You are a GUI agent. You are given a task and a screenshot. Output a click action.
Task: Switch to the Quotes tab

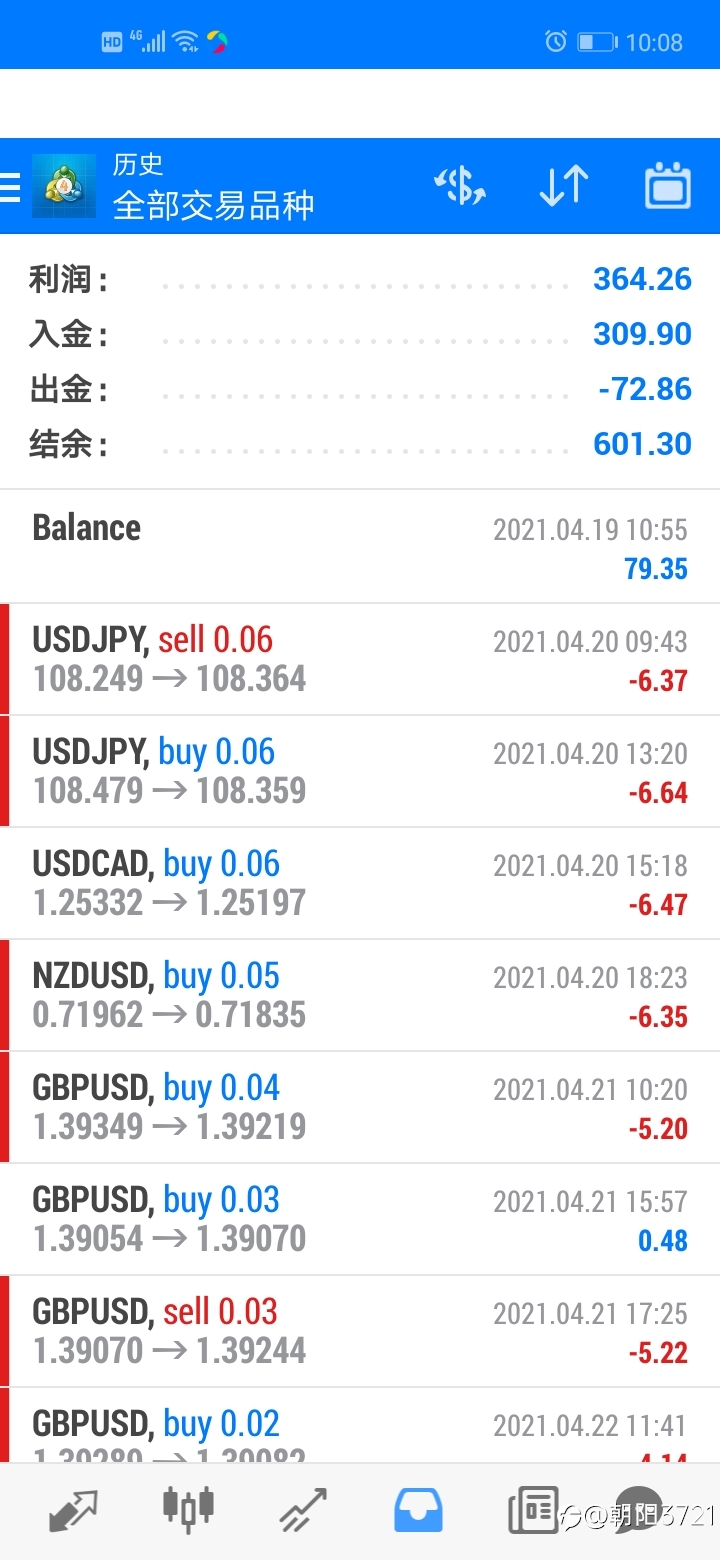coord(74,1510)
